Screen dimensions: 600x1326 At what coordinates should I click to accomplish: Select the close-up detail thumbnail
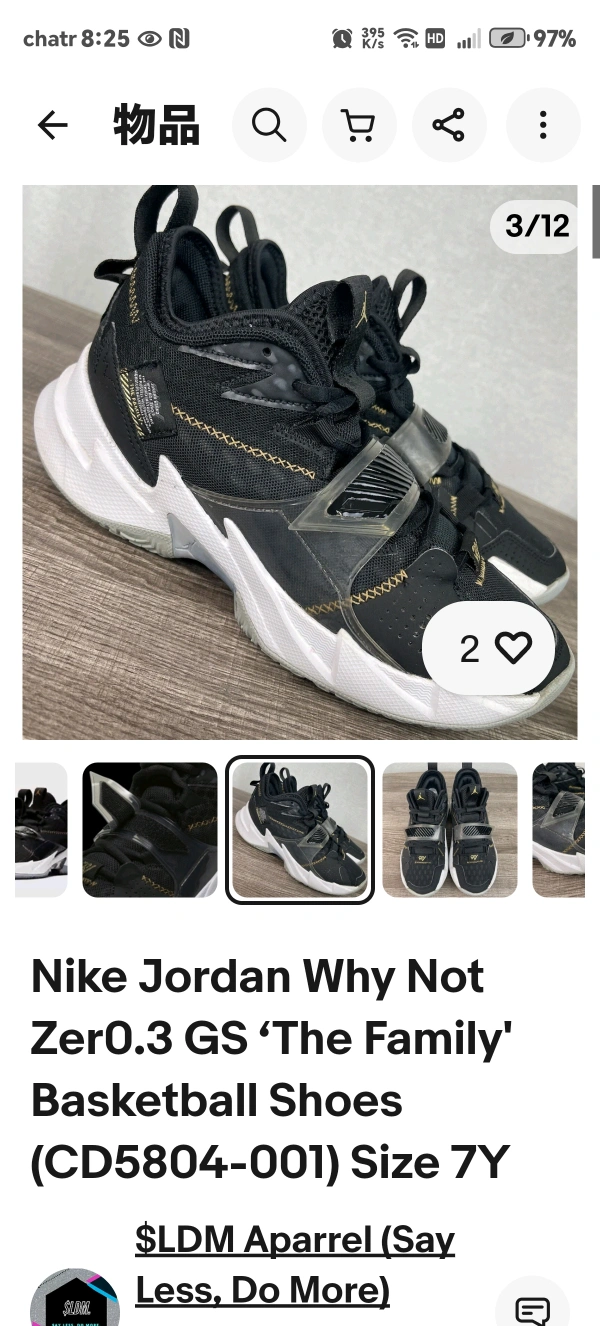149,830
